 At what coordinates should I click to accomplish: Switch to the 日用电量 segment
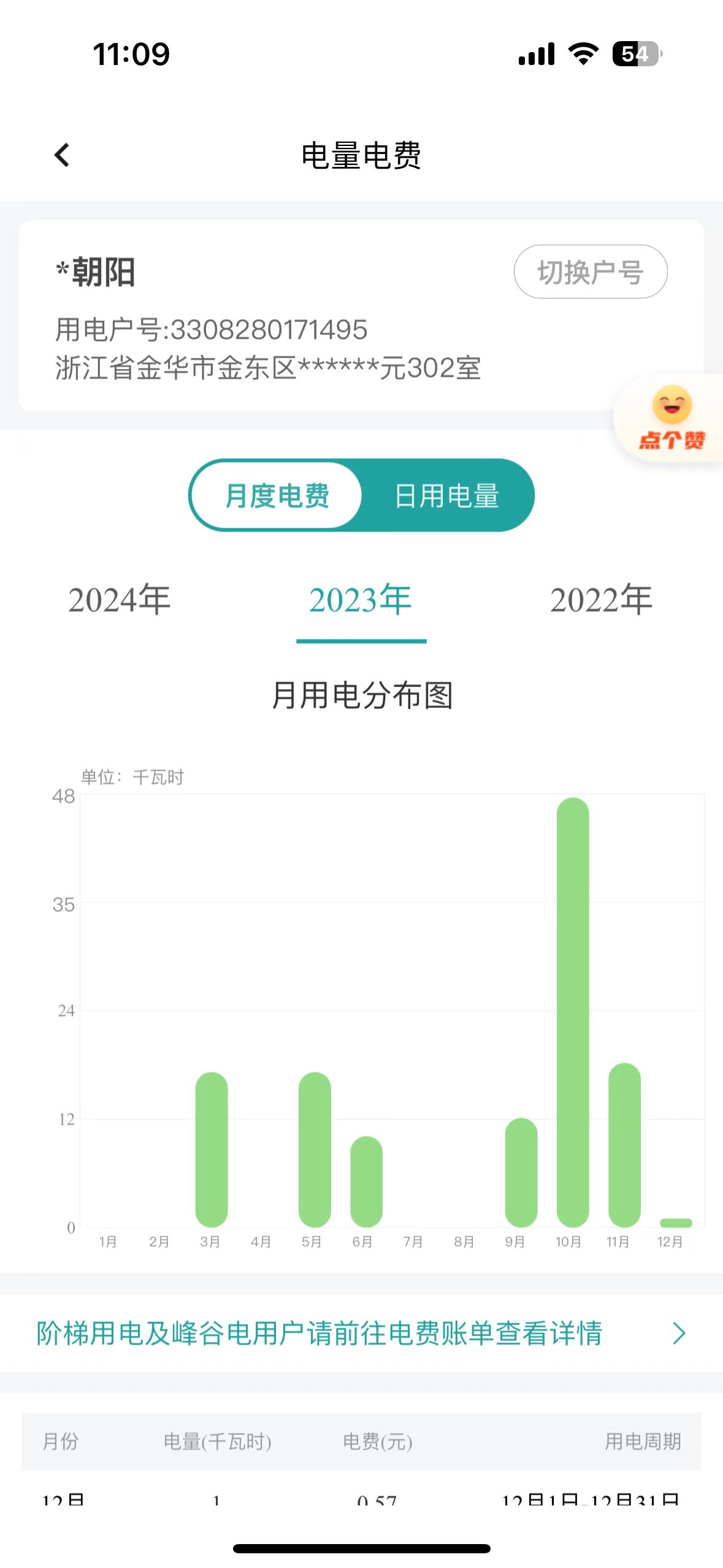446,495
